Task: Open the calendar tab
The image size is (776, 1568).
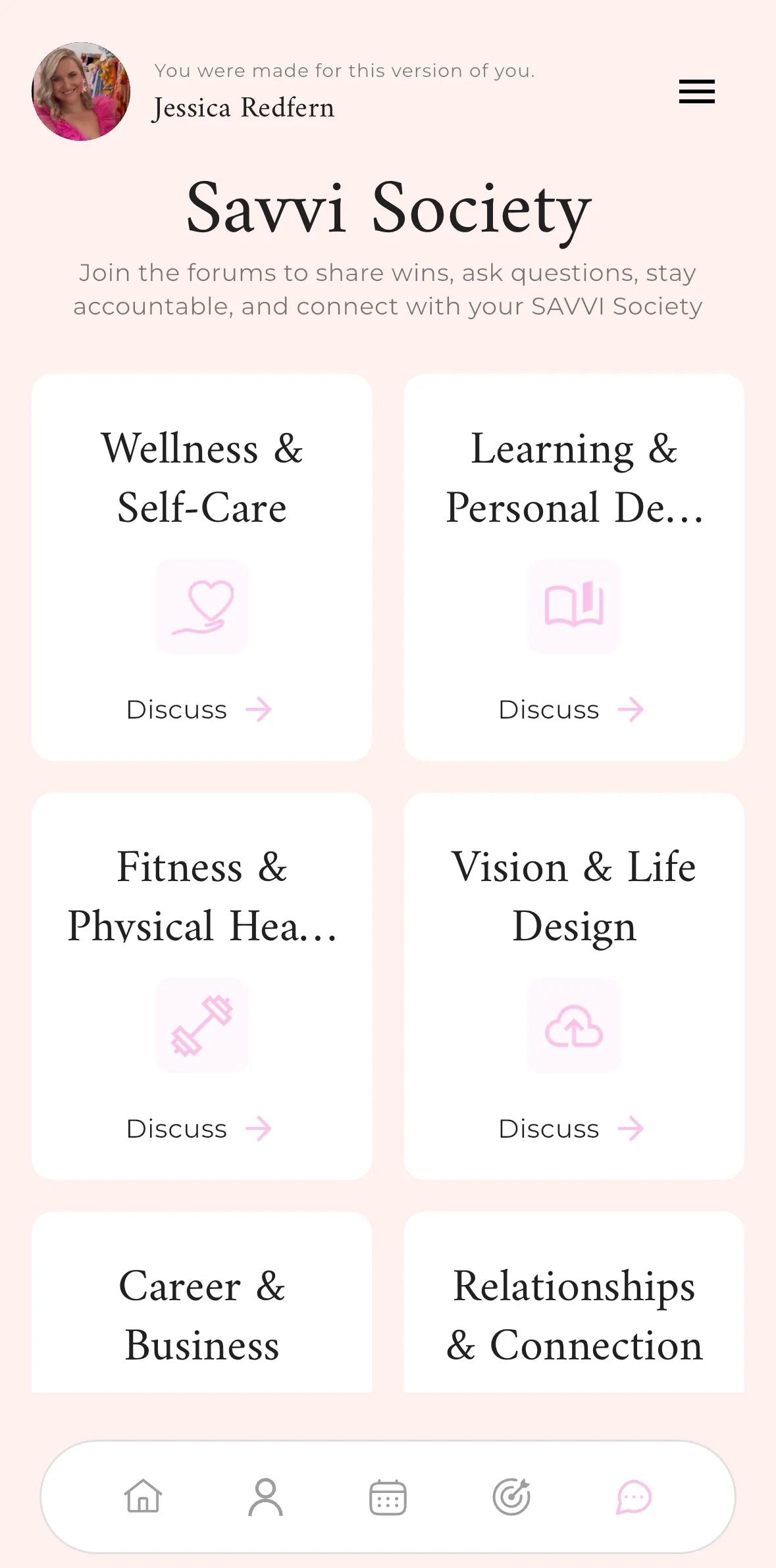Action: [388, 1497]
